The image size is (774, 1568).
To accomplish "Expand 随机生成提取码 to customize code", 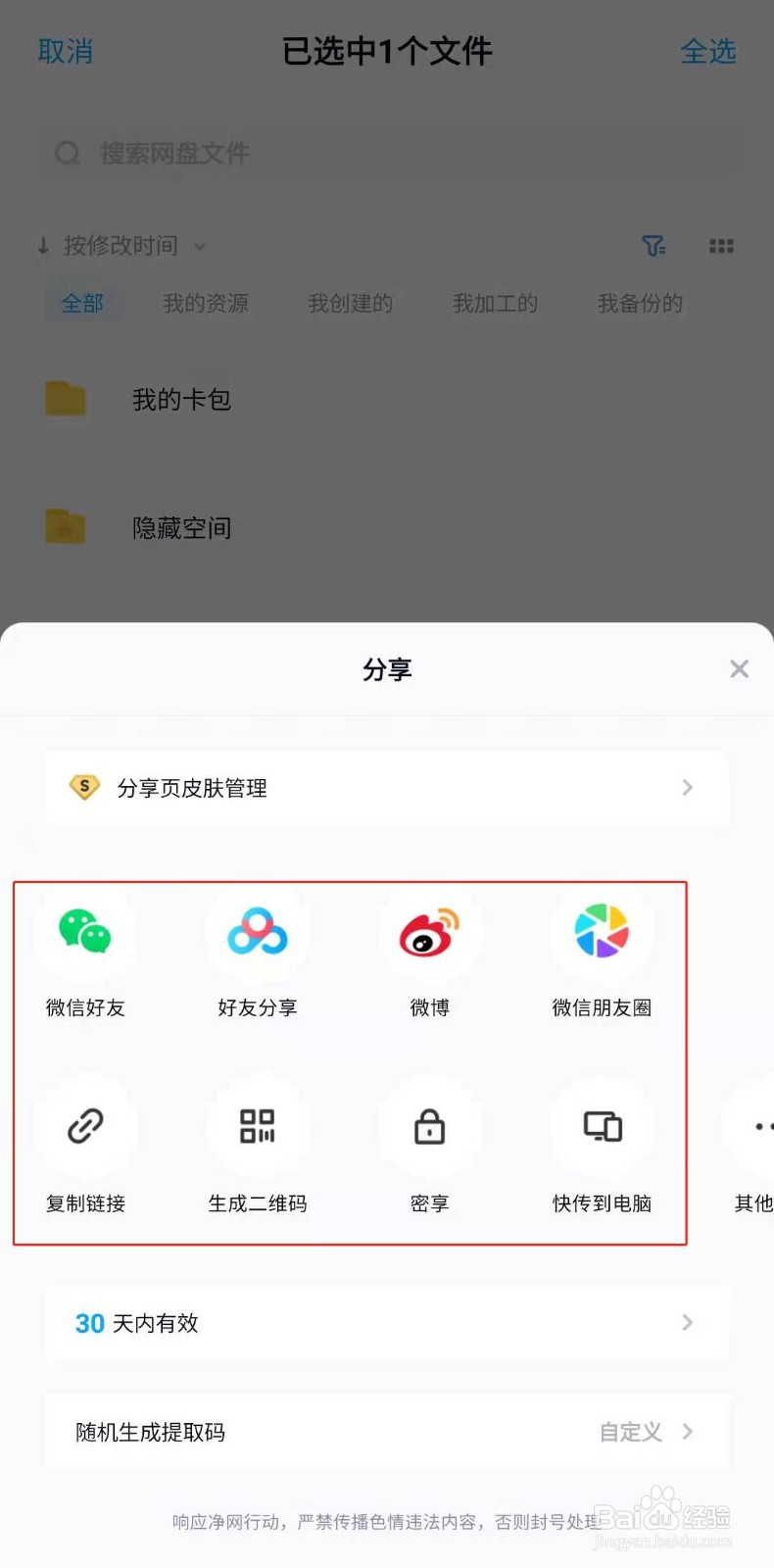I will (387, 1432).
